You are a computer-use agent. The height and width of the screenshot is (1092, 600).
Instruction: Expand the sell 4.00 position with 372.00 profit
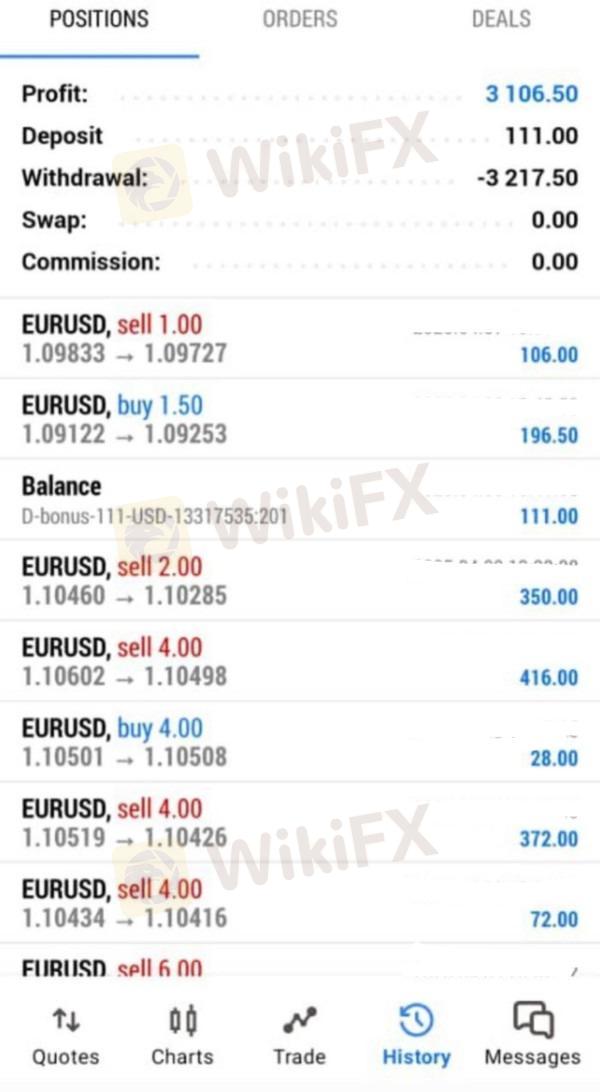(x=300, y=823)
